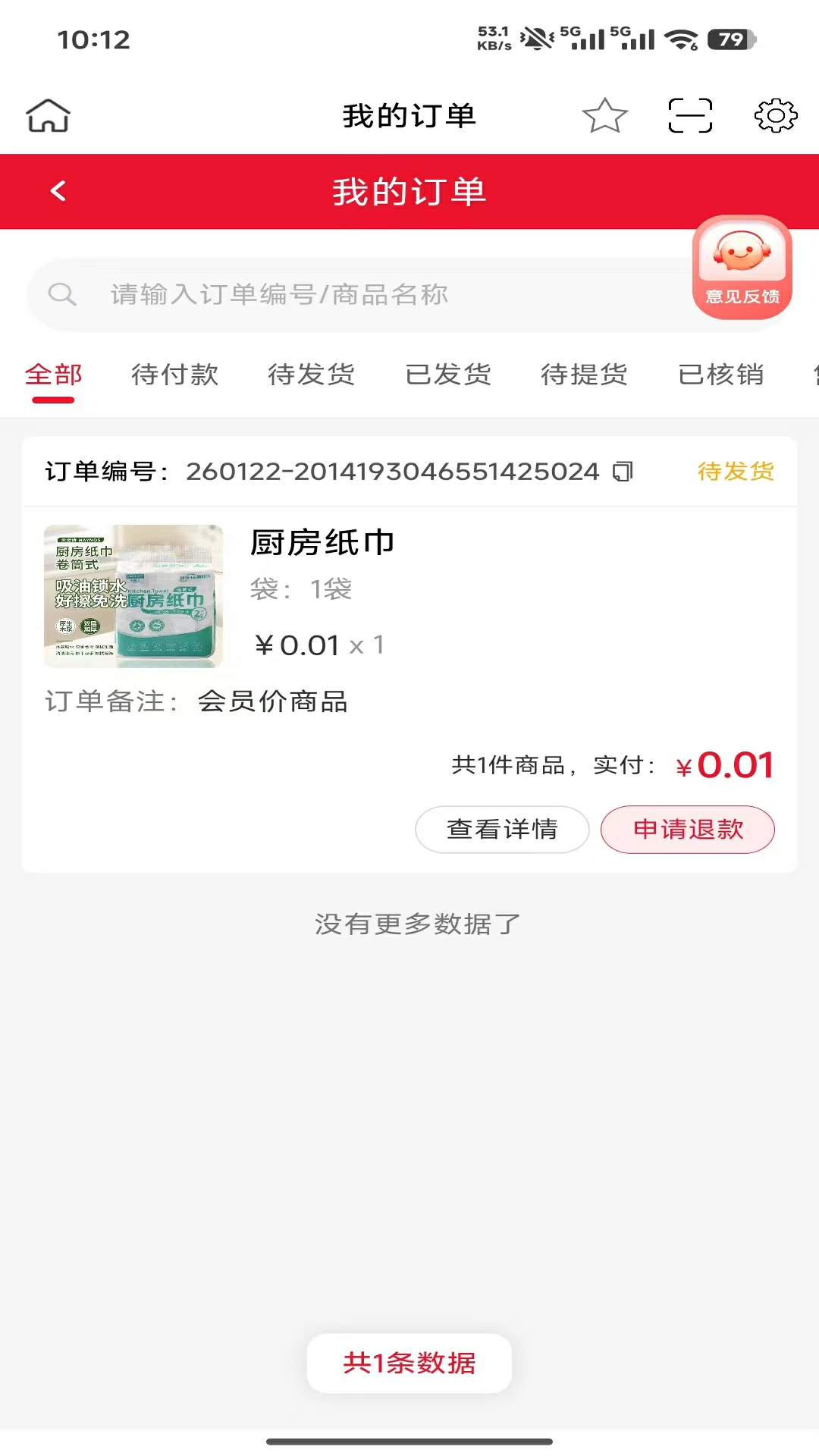Select the 全部 tab
This screenshot has height=1456, width=819.
pyautogui.click(x=53, y=375)
